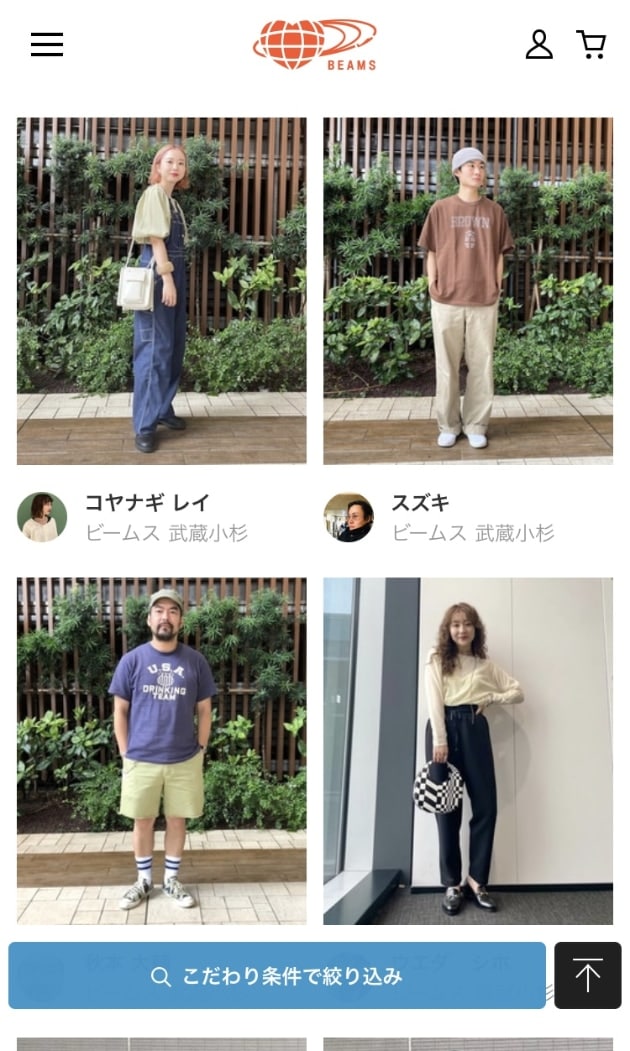Viewport: 630px width, 1051px height.
Task: Open the shopping cart
Action: click(591, 45)
